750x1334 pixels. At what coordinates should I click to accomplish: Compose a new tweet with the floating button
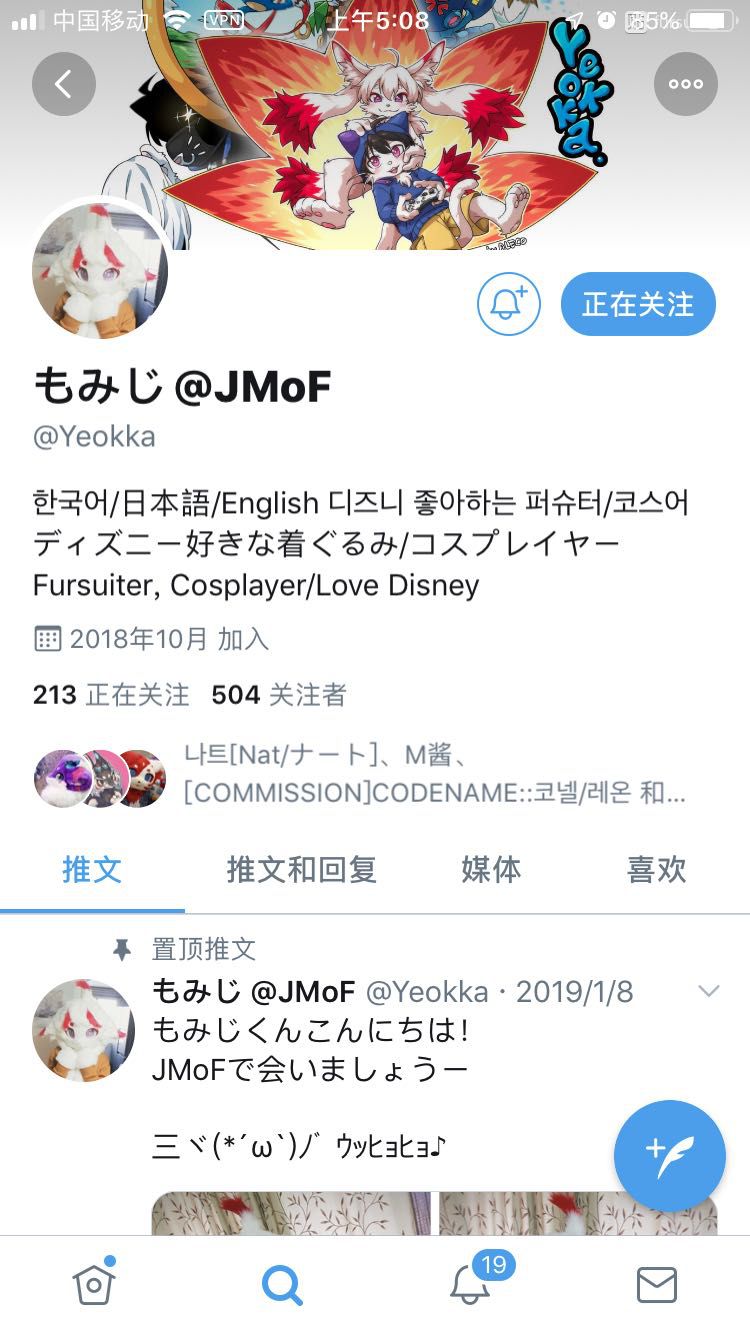[x=670, y=1155]
